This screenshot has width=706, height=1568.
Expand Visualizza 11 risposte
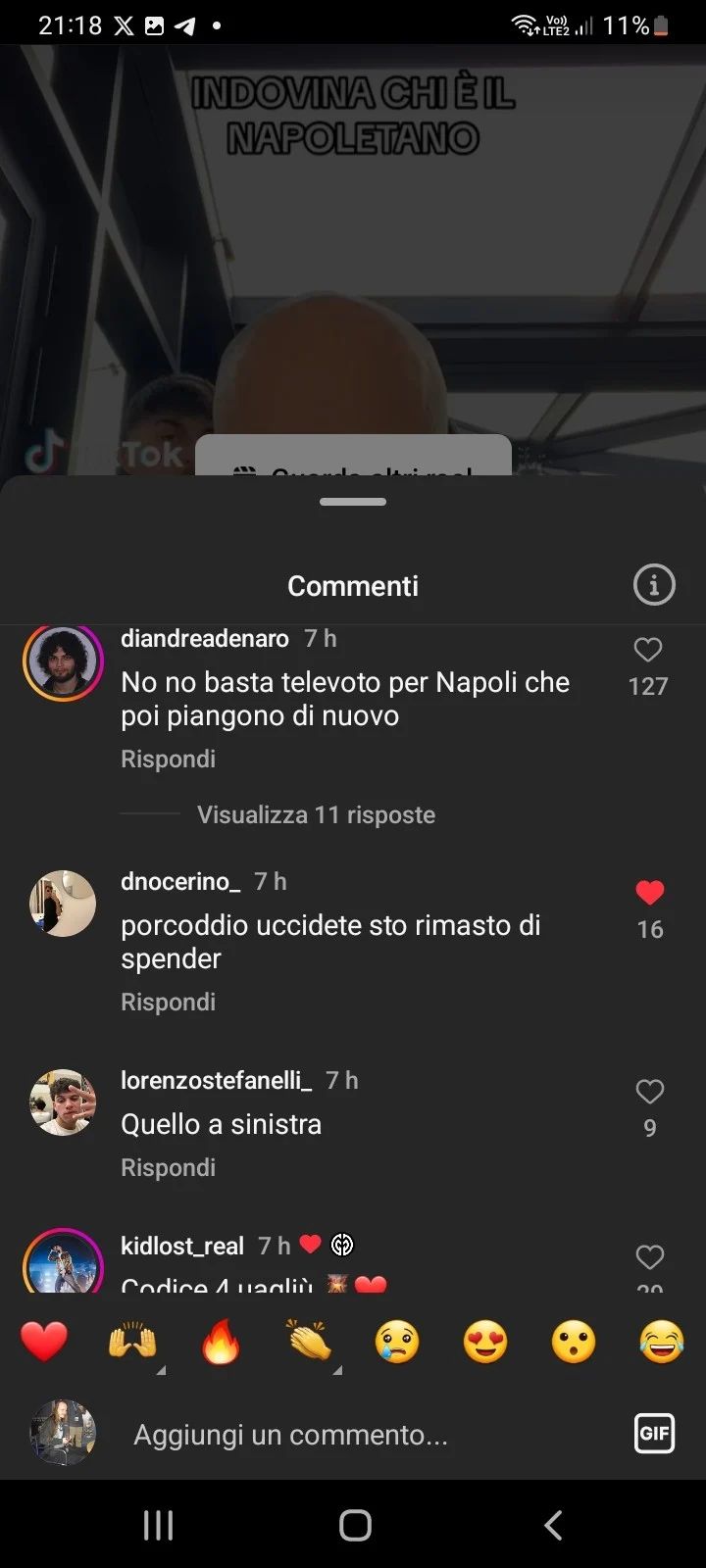tap(316, 814)
